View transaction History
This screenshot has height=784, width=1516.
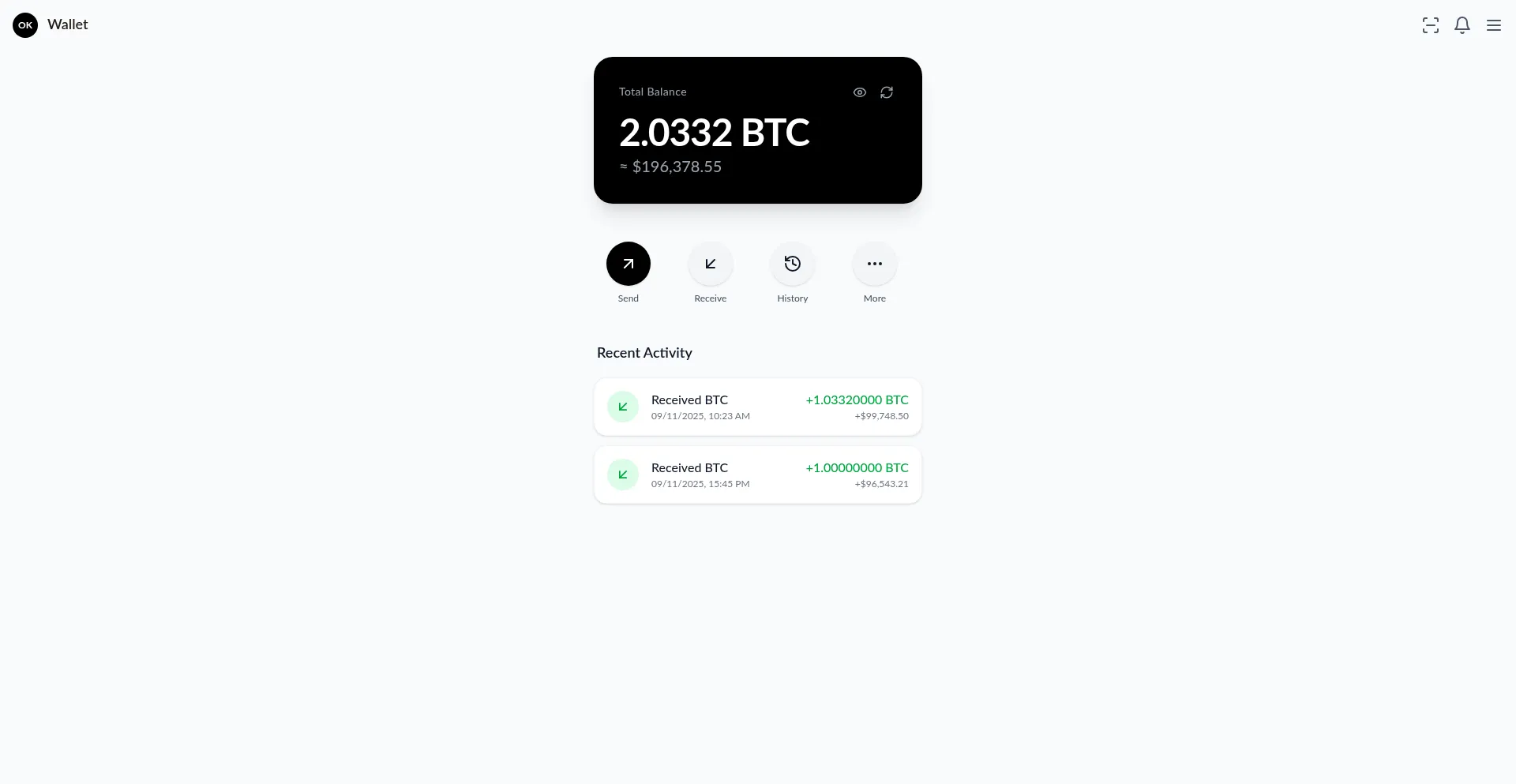792,264
